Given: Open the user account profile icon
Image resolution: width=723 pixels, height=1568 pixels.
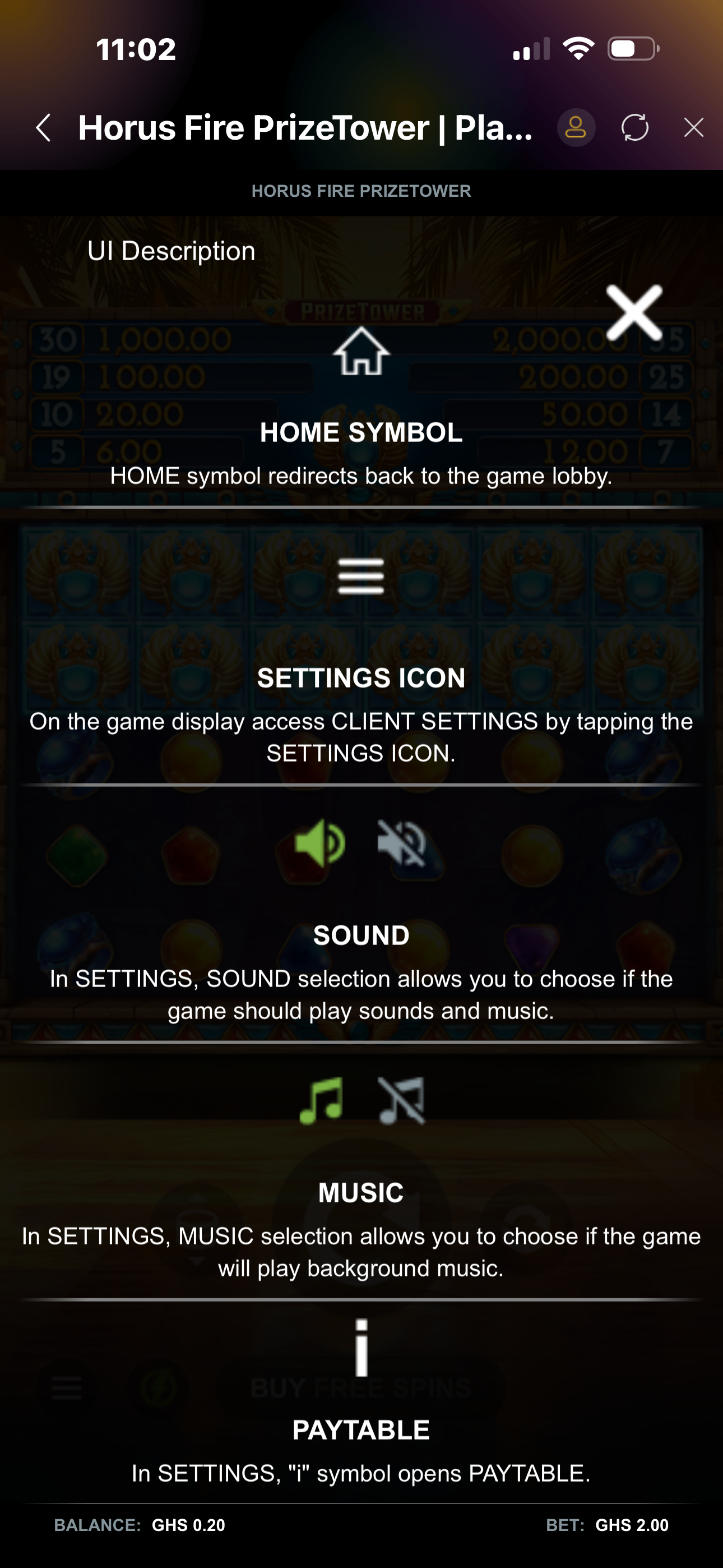Looking at the screenshot, I should click(x=575, y=128).
